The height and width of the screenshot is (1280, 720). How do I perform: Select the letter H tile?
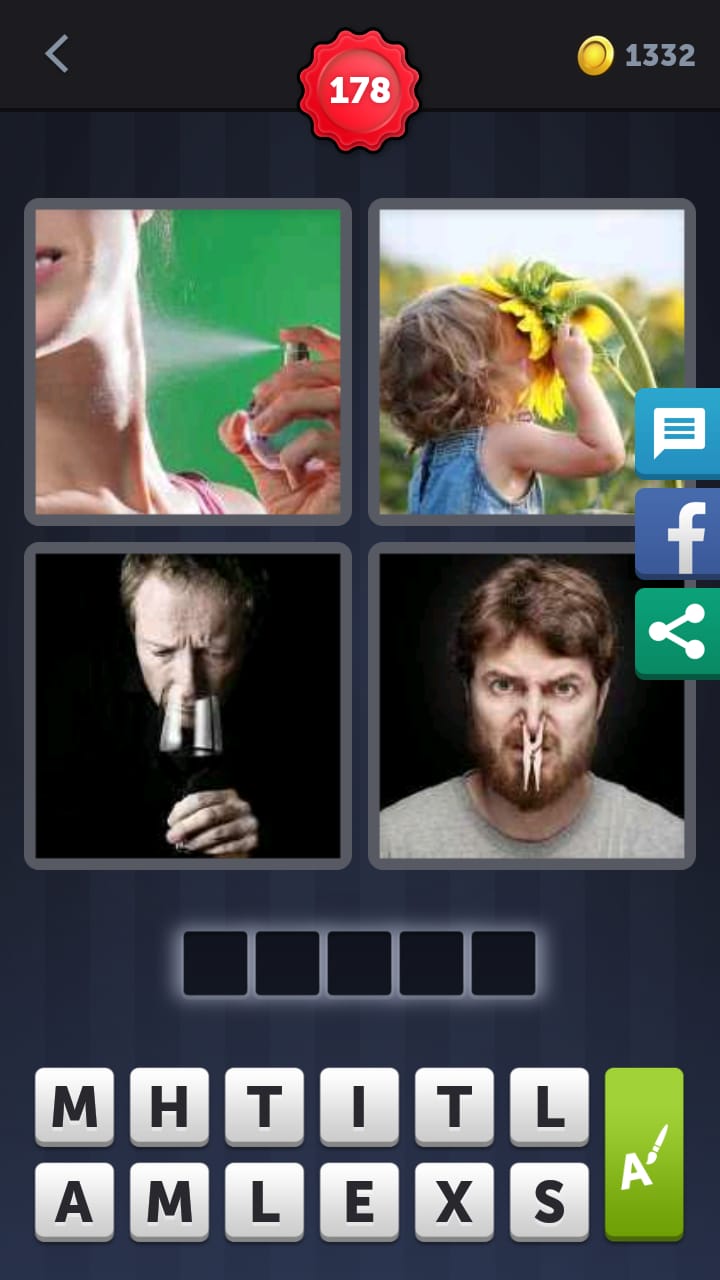pyautogui.click(x=169, y=1106)
